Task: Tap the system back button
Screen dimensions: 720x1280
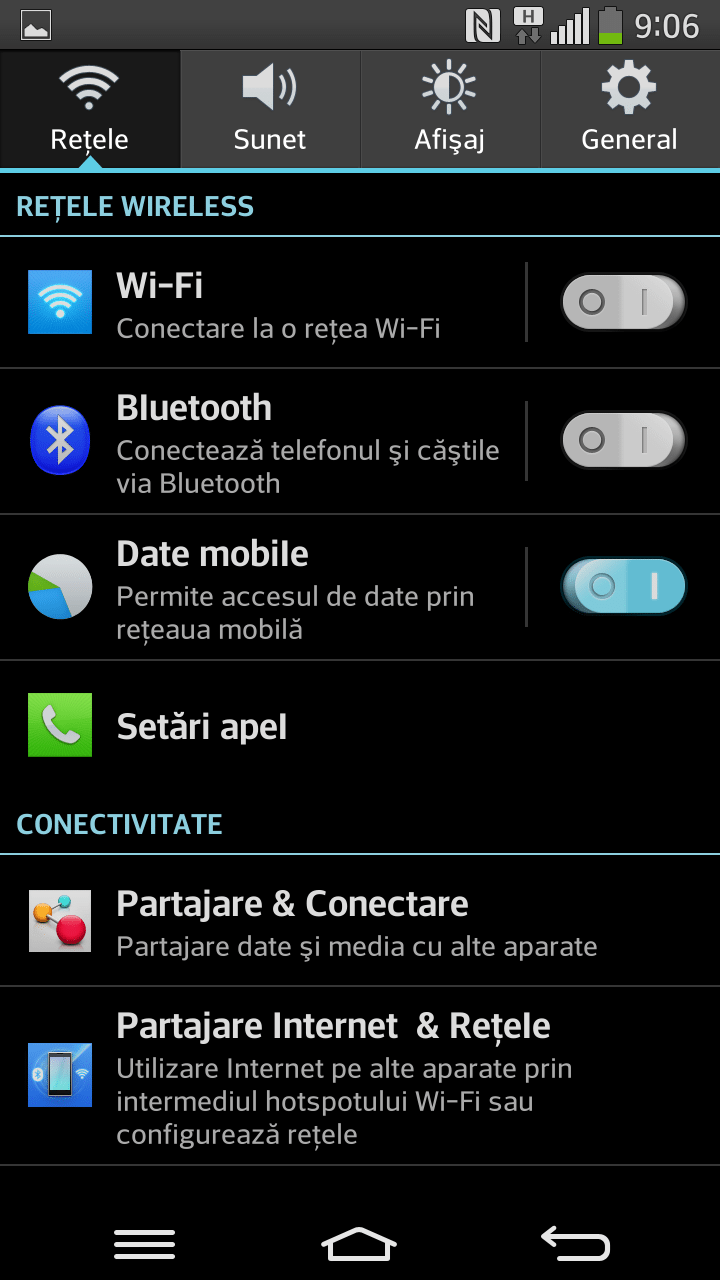Action: point(575,1243)
